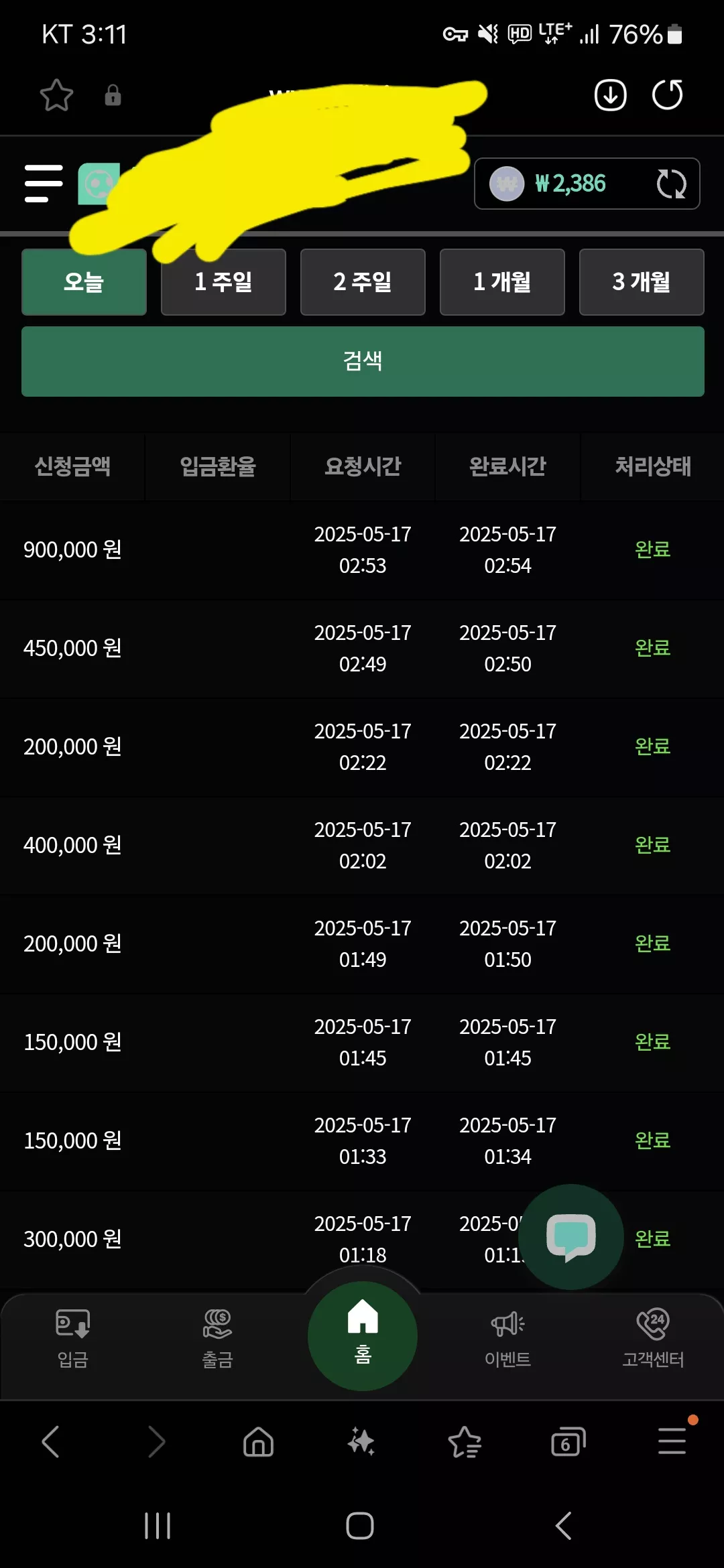The width and height of the screenshot is (724, 1568).
Task: Select the 1 주일 period filter
Action: pos(223,282)
